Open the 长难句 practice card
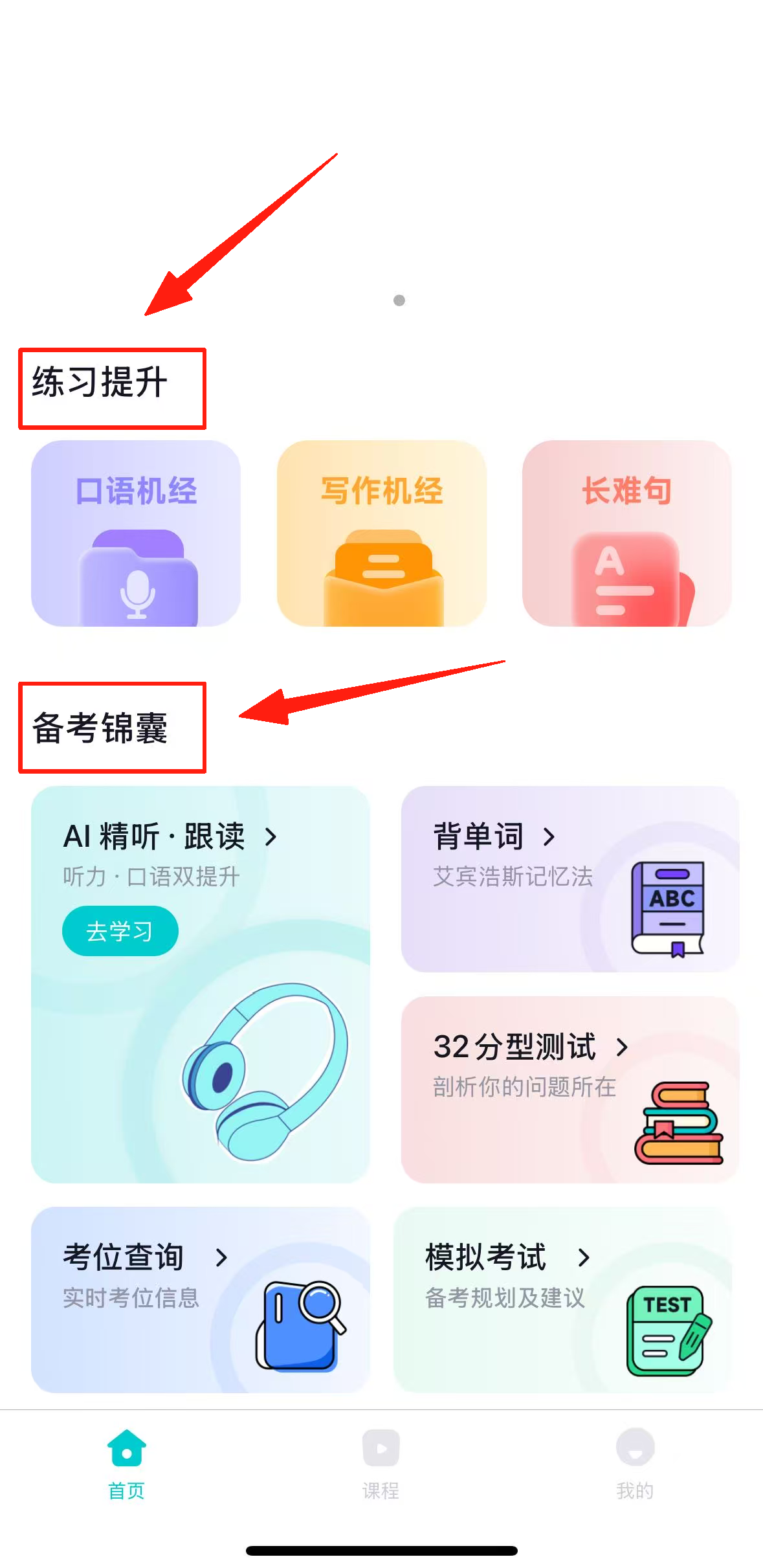Screen dimensions: 763x1568 626,533
